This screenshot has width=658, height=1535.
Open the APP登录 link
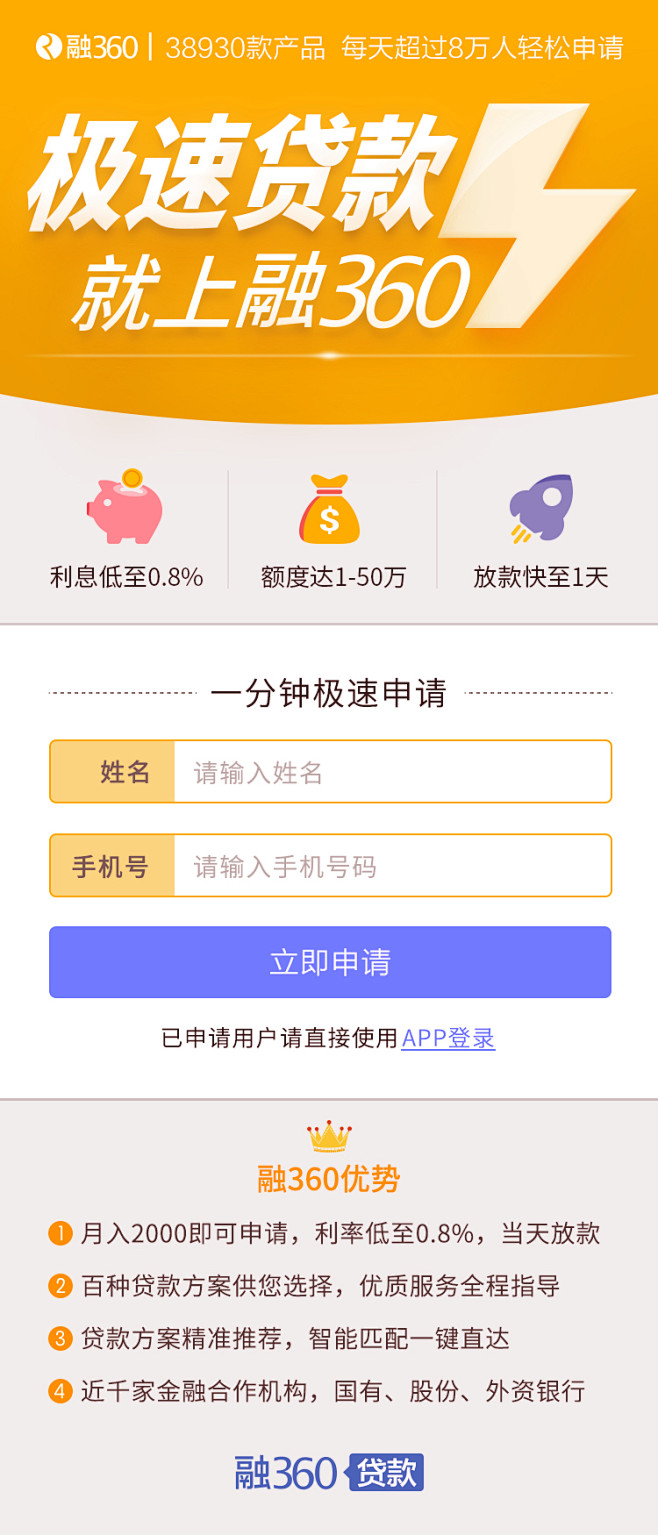tap(448, 1038)
